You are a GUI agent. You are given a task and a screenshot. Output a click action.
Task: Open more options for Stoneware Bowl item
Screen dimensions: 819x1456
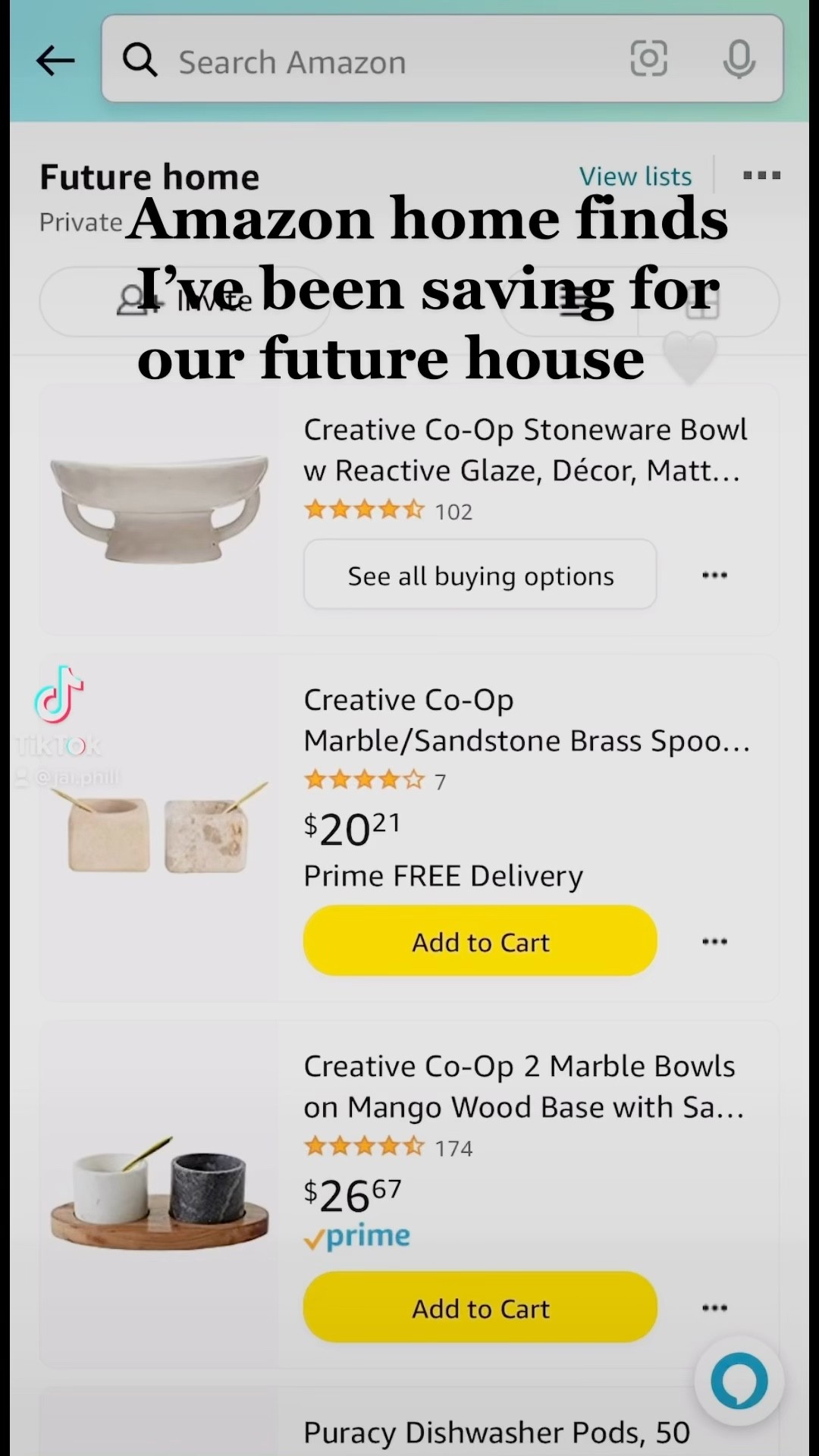[x=714, y=575]
